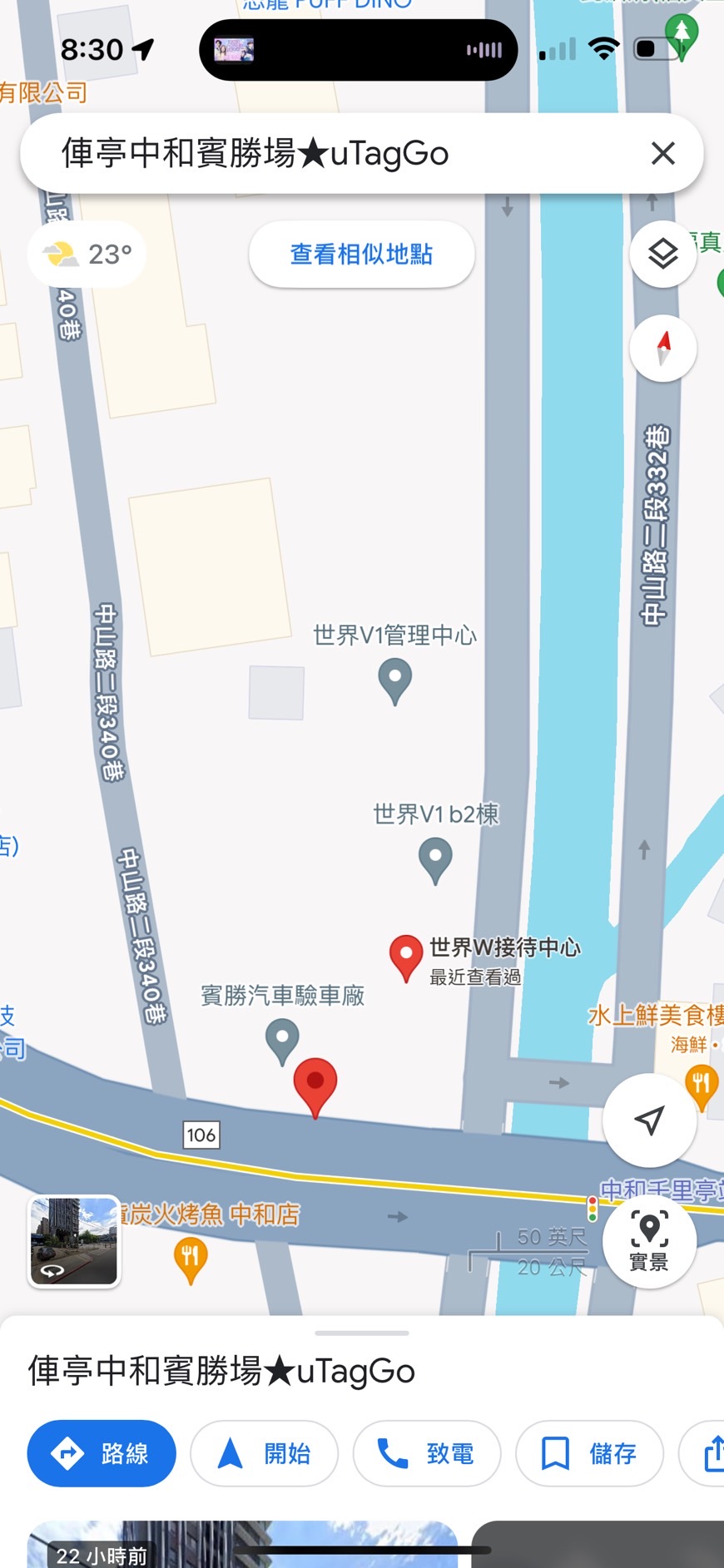This screenshot has width=724, height=1568.
Task: Open the place photo from 22 小時前
Action: (241, 1546)
